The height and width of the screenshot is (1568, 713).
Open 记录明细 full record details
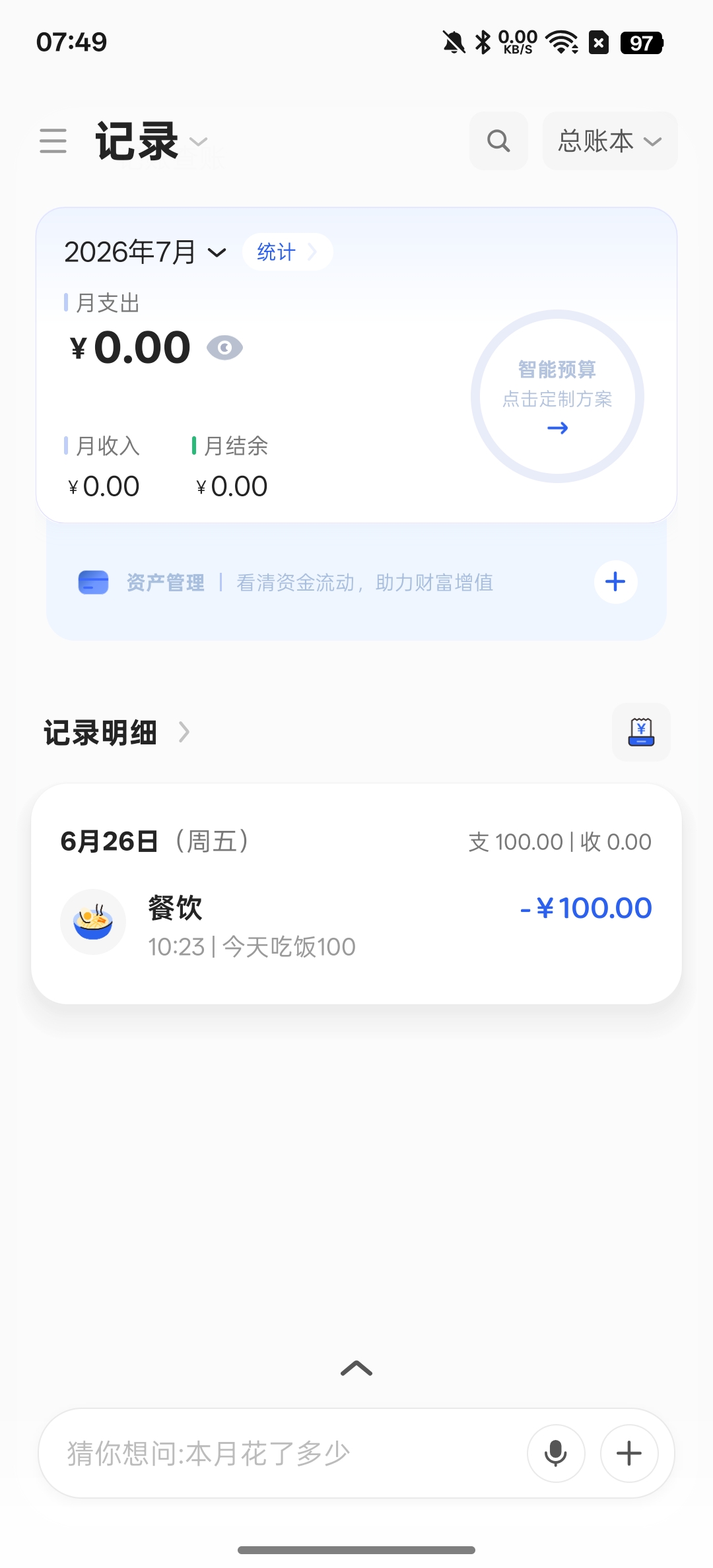coord(117,733)
